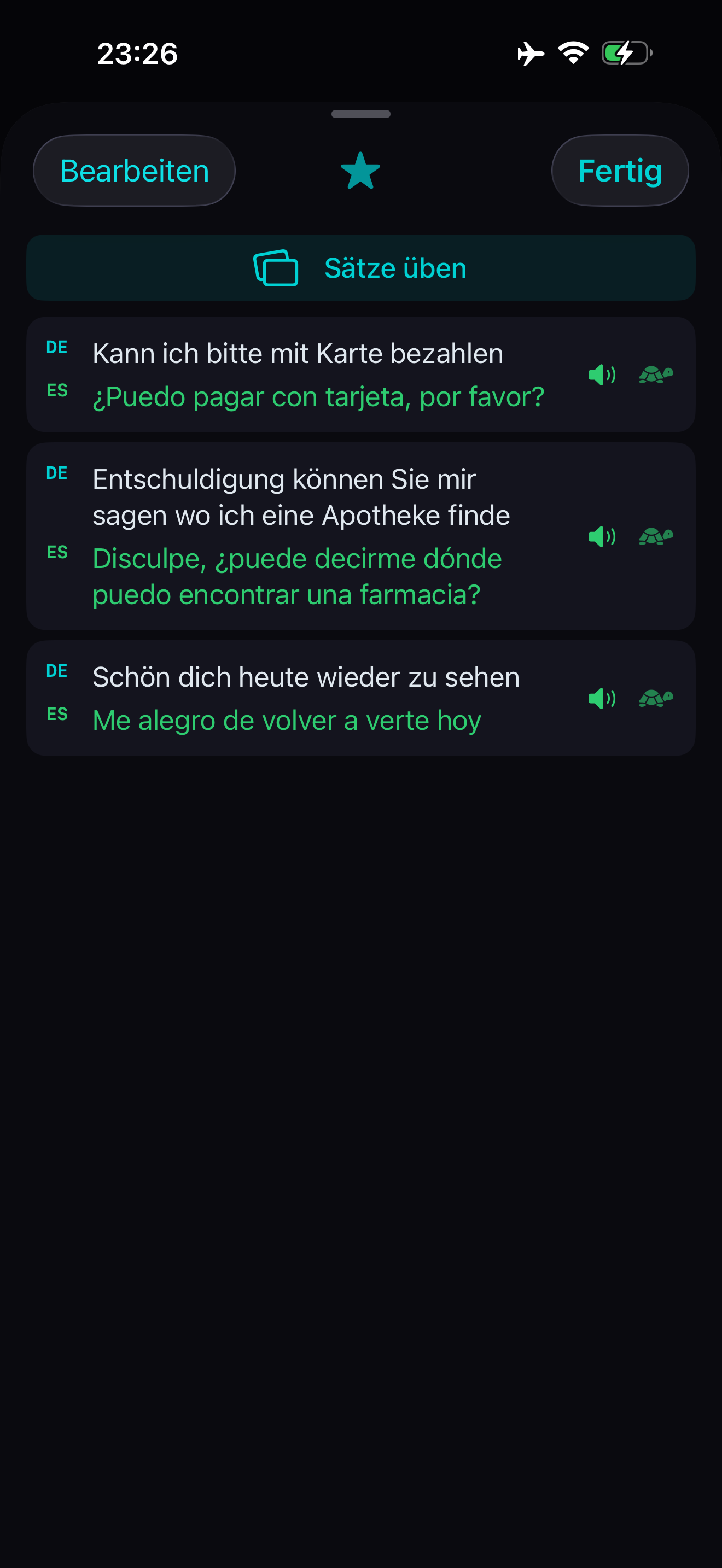Image resolution: width=722 pixels, height=1568 pixels.
Task: Play slow turtle audio for "Schön dich heute wieder"
Action: 656,698
